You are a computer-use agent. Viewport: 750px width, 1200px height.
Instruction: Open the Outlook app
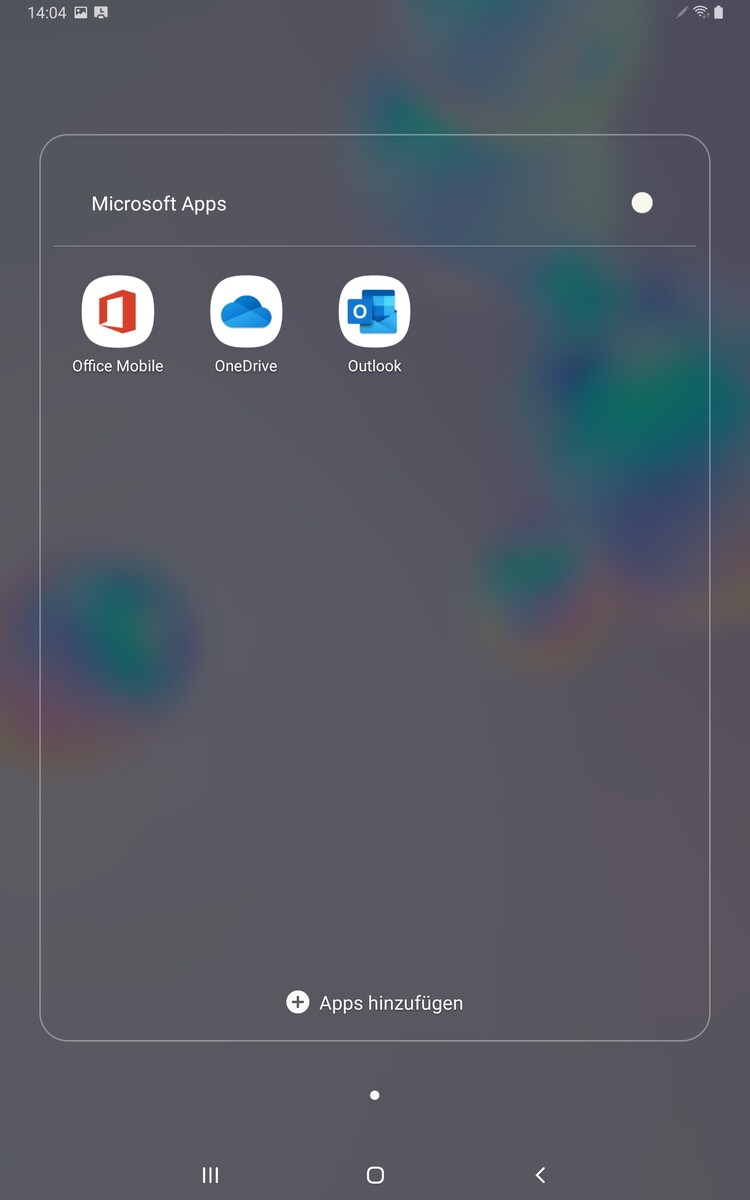tap(375, 312)
